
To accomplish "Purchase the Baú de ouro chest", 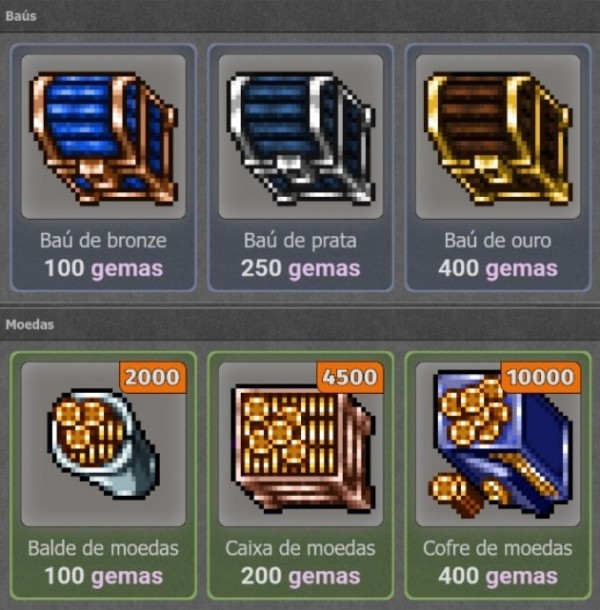I will (497, 167).
